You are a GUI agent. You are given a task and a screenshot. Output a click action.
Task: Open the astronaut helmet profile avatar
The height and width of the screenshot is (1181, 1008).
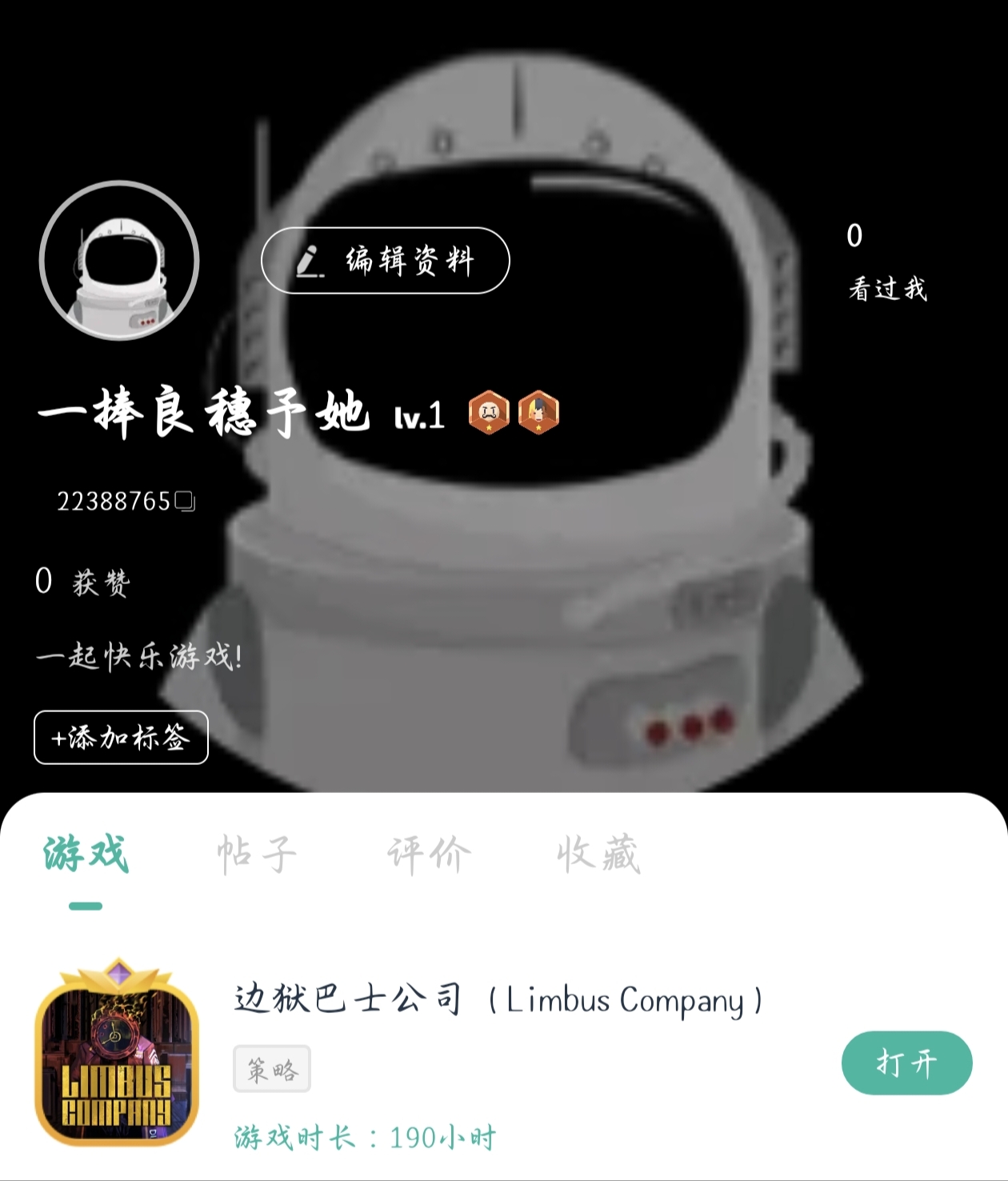tap(118, 261)
